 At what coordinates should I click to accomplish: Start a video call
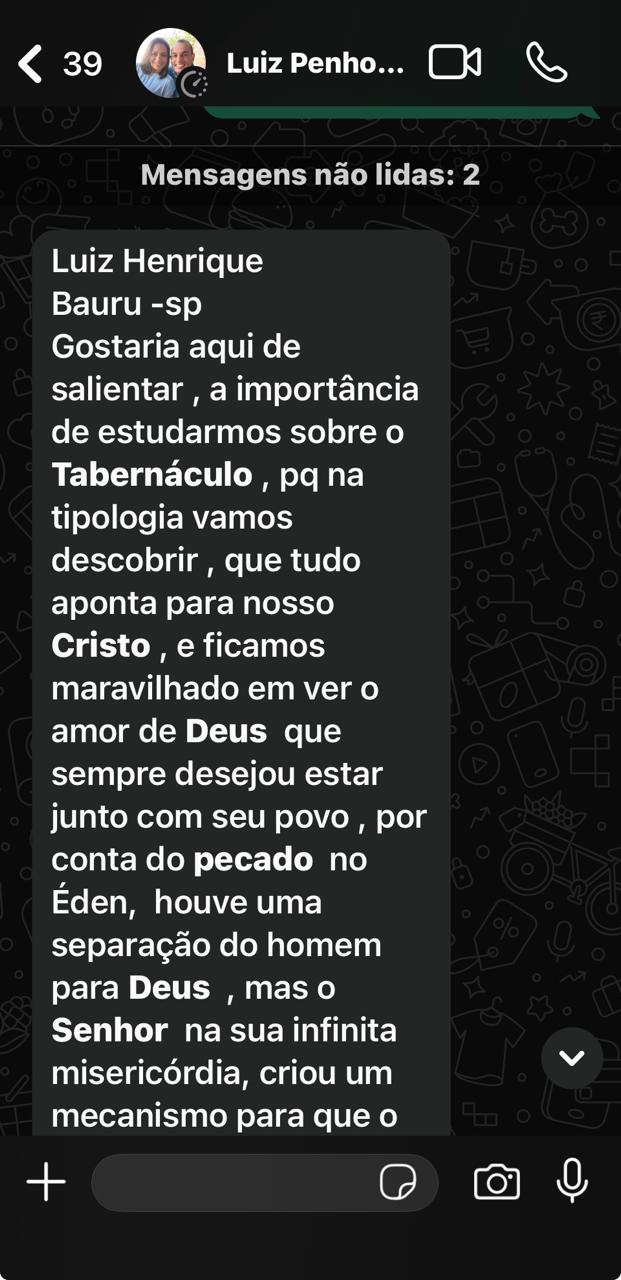coord(455,63)
